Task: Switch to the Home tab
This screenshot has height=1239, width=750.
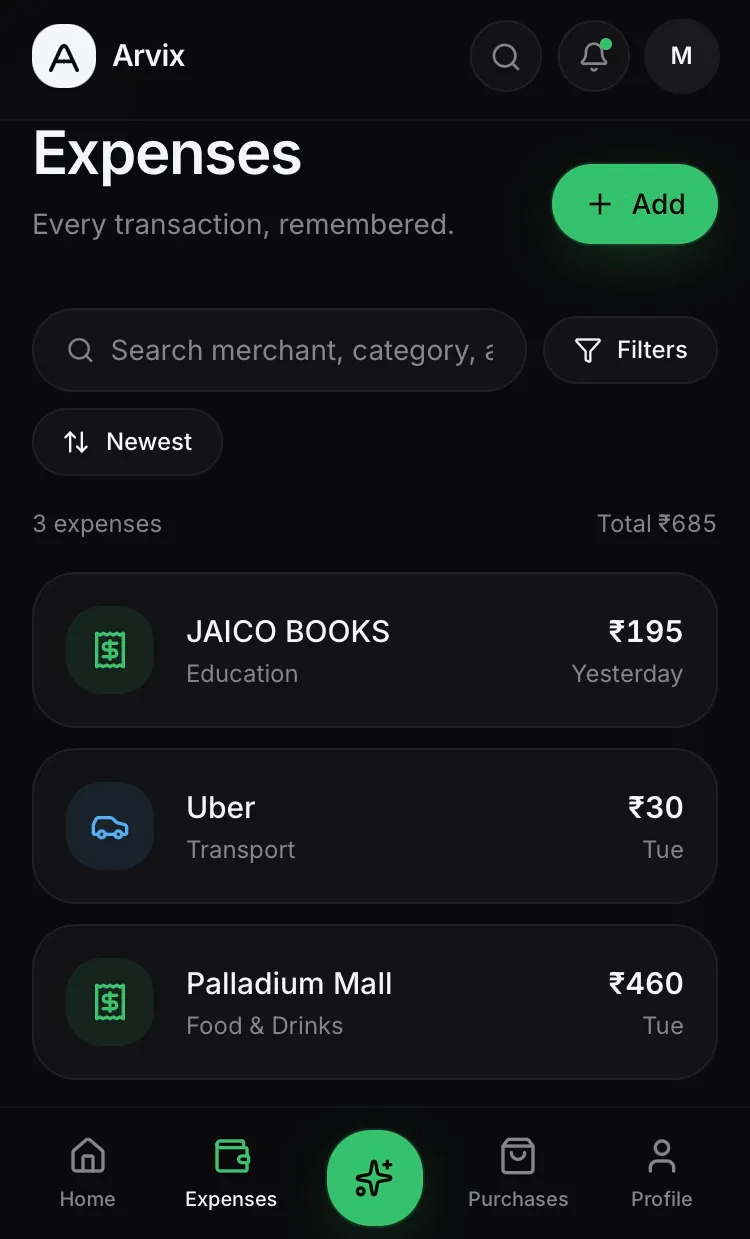Action: pos(88,1174)
